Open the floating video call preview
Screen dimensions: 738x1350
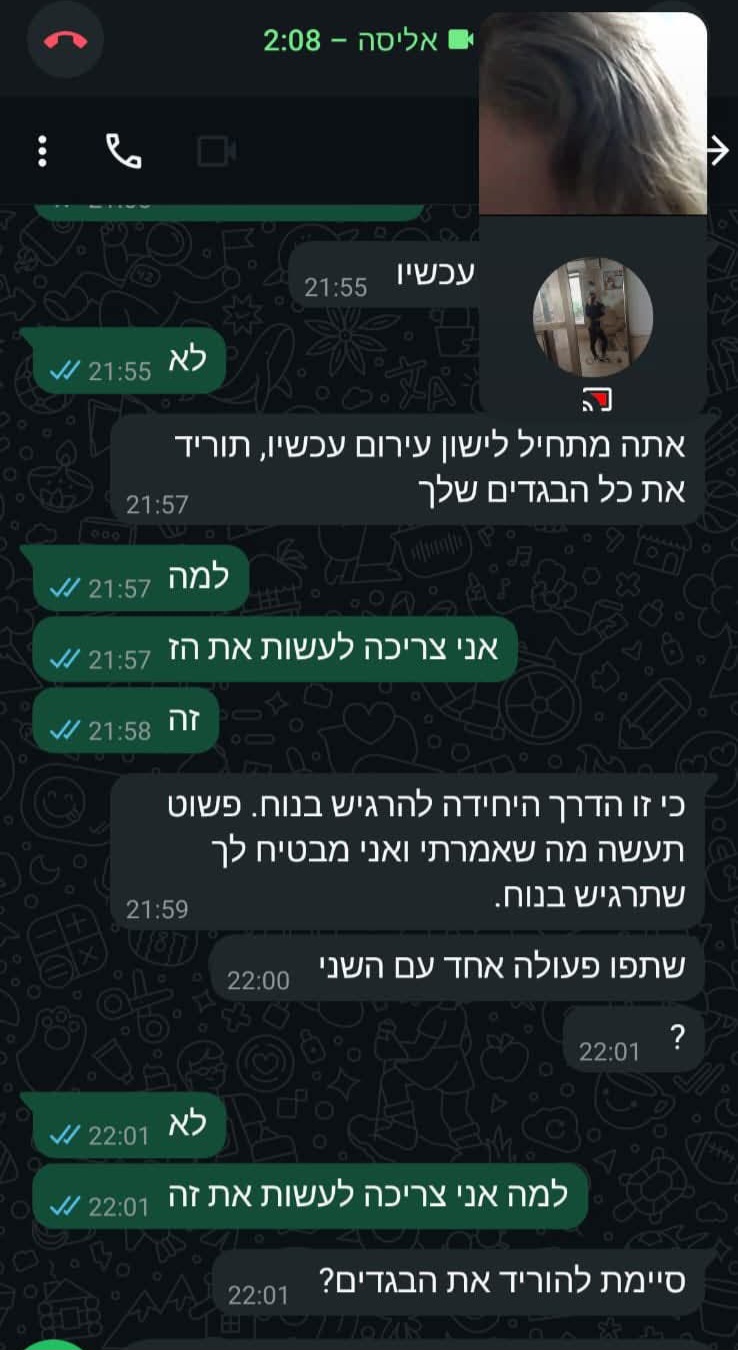click(x=593, y=113)
